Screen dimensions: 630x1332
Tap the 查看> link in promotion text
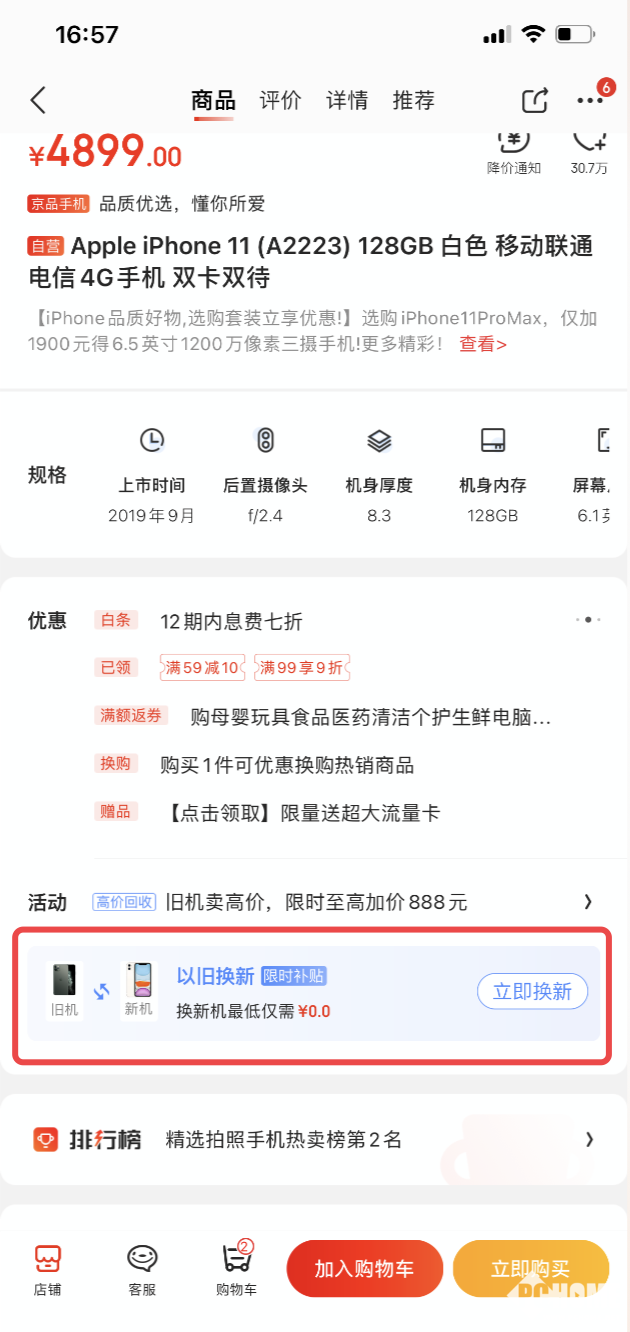click(x=483, y=345)
